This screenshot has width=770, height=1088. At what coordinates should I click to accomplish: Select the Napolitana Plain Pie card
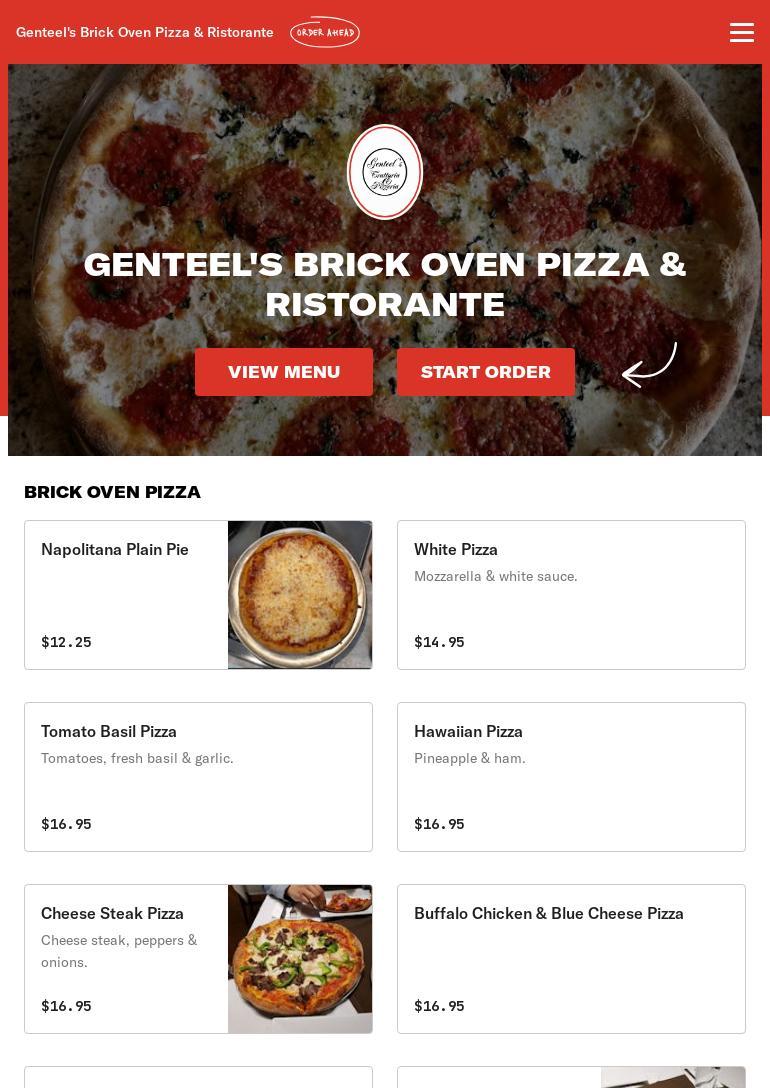[x=198, y=595]
